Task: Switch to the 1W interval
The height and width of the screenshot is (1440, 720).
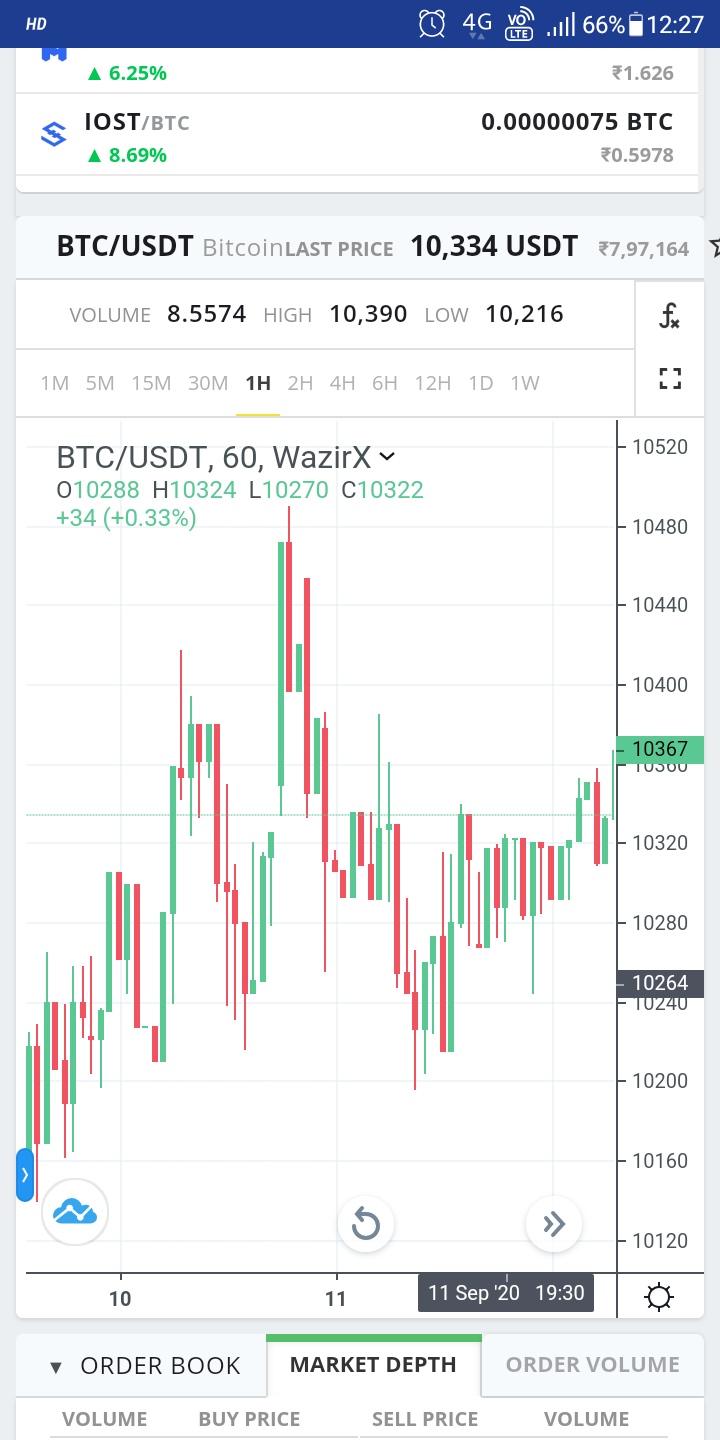Action: click(x=525, y=383)
